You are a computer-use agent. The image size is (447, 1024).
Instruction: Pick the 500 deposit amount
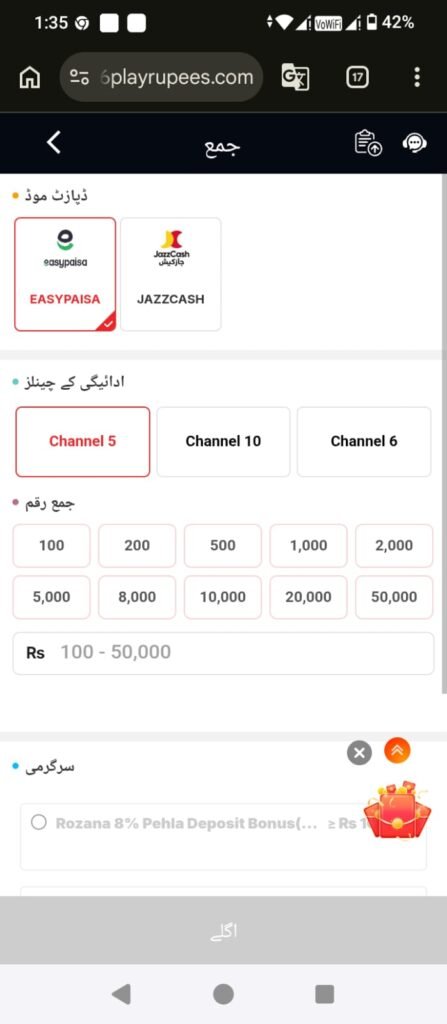[223, 545]
